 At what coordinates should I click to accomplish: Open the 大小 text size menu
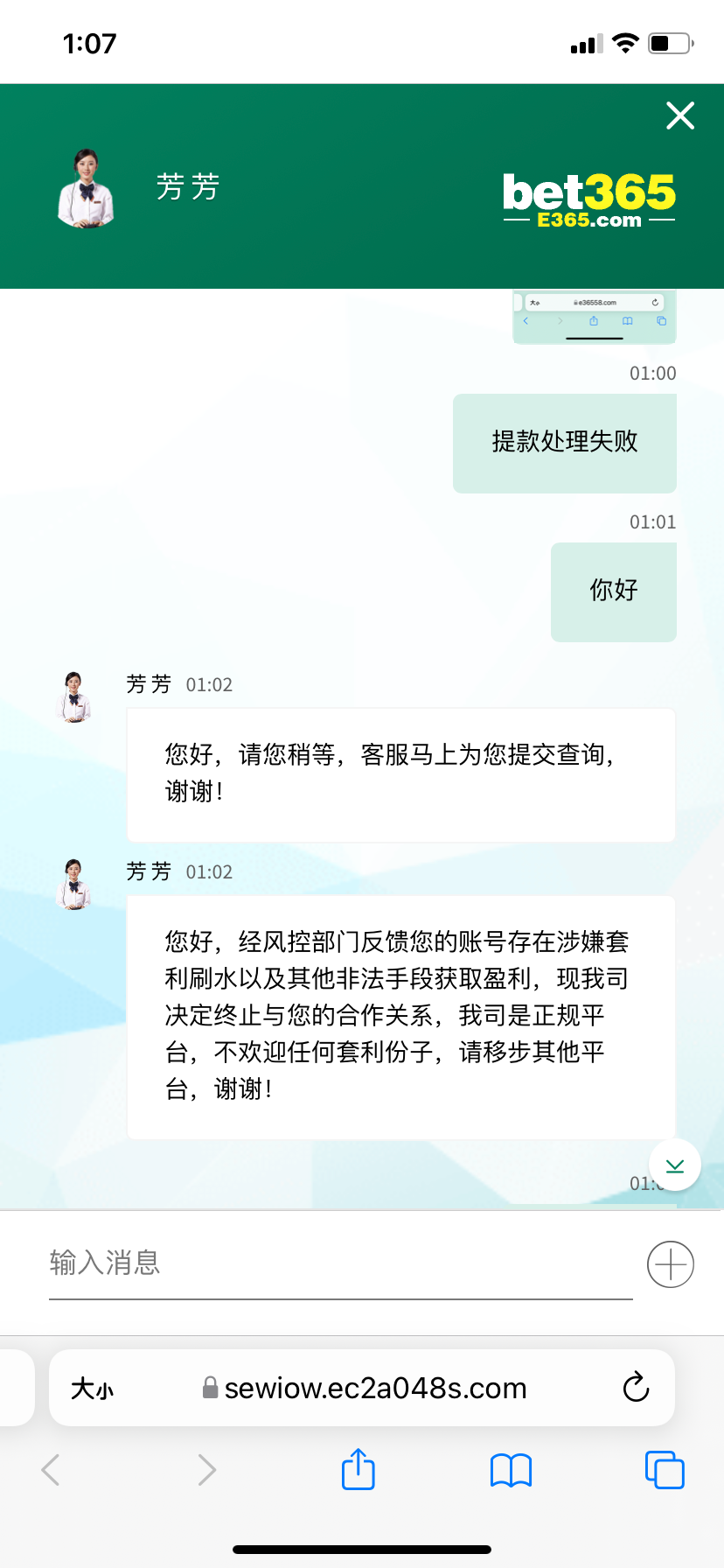(x=93, y=1389)
